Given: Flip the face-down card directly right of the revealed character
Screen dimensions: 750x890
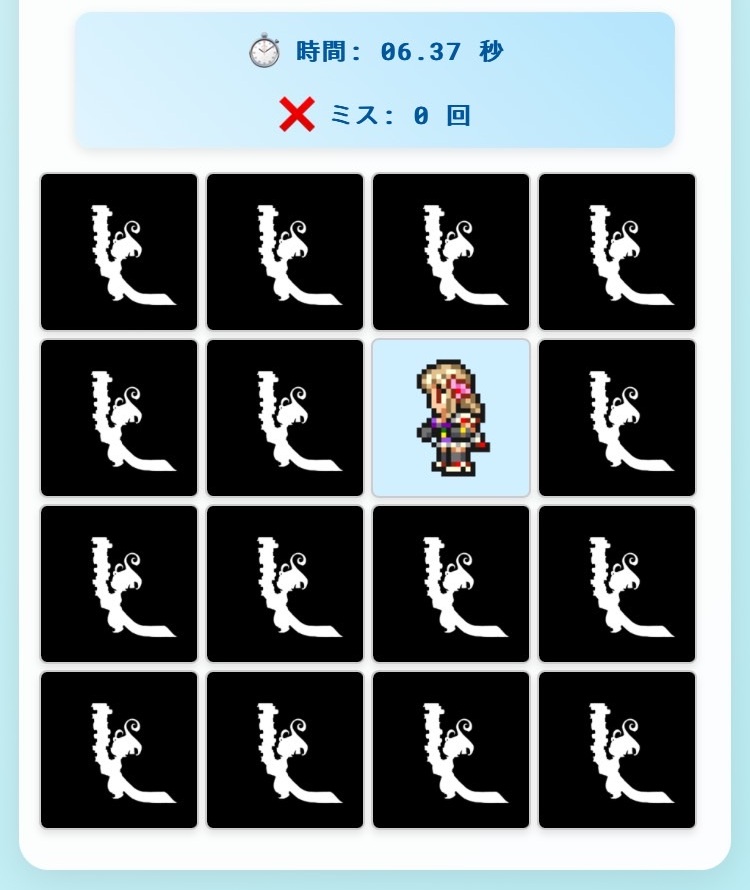Looking at the screenshot, I should [617, 418].
